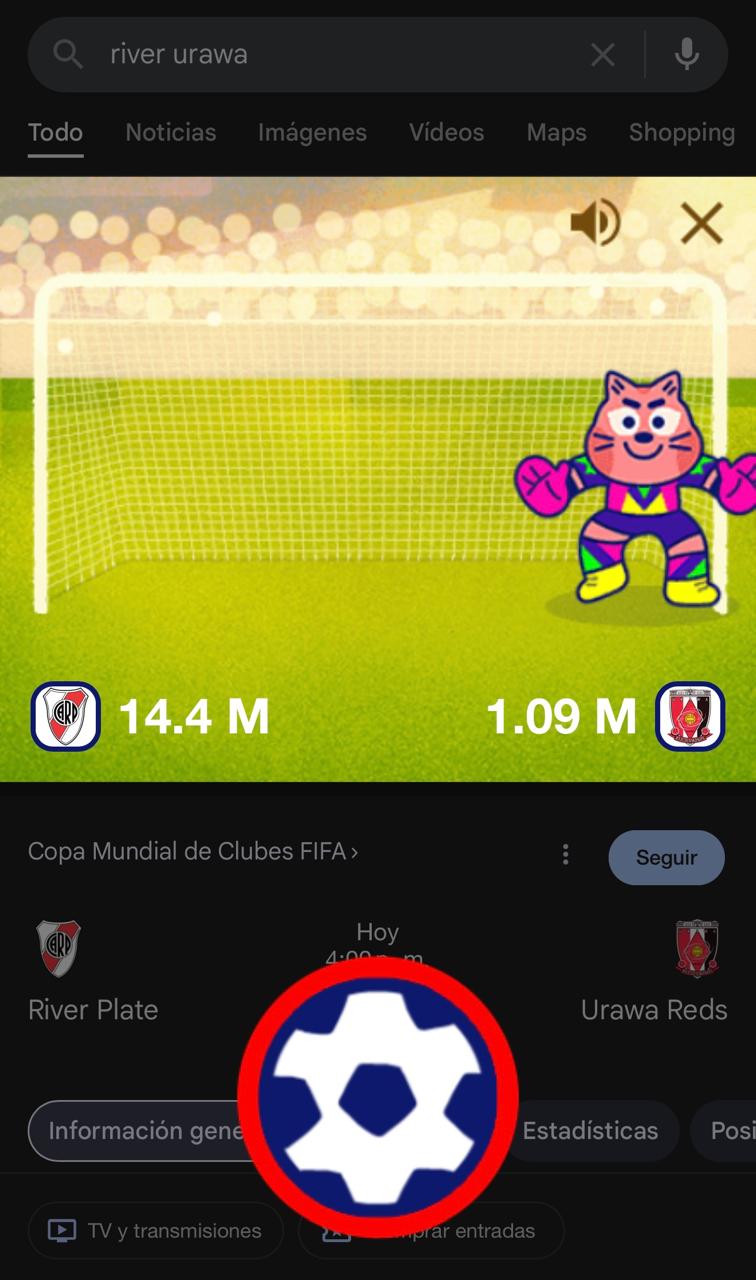Switch to the Noticias tab
The height and width of the screenshot is (1280, 756).
pyautogui.click(x=170, y=132)
